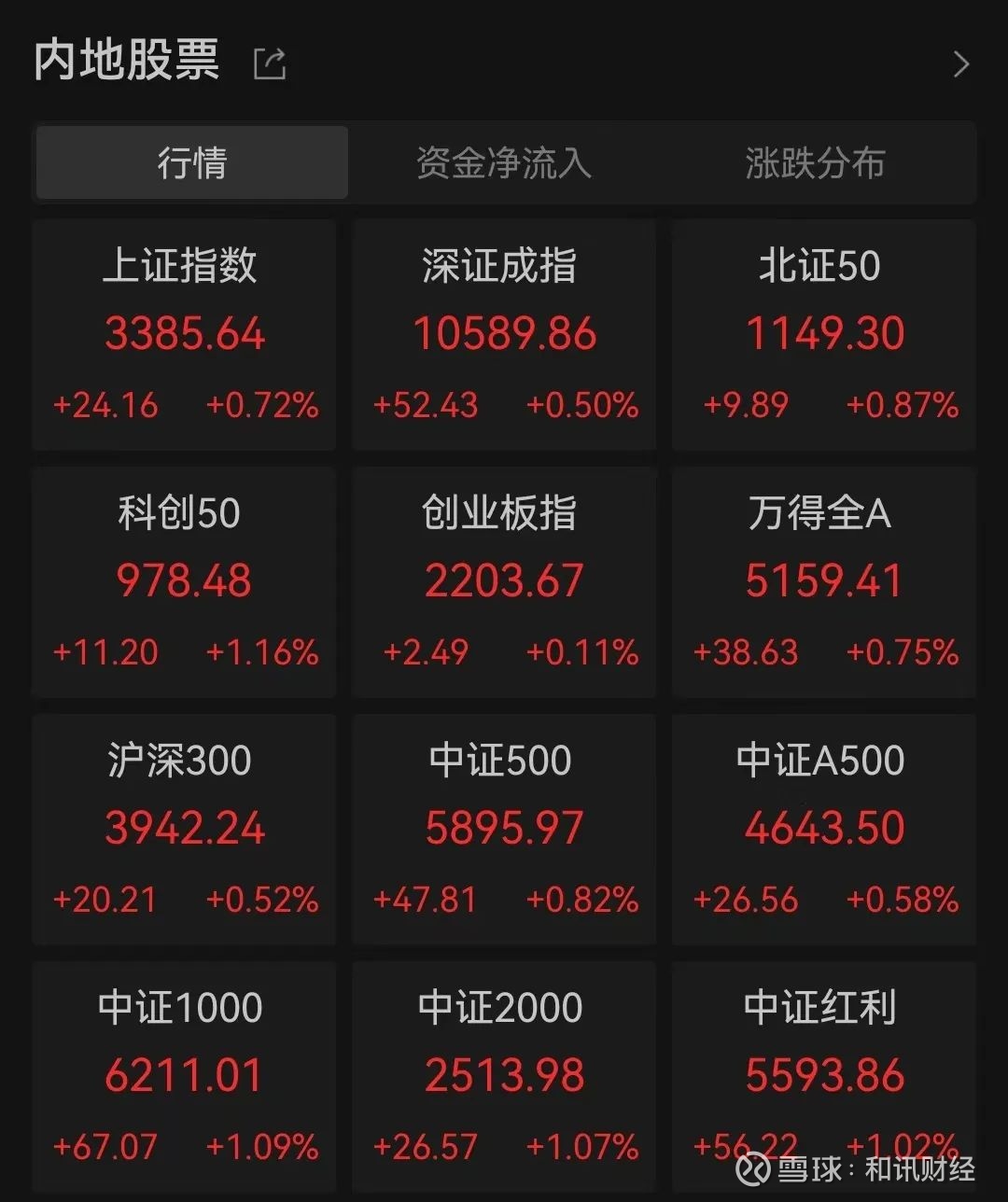1008x1202 pixels.
Task: Open the 内地股票 section chevron
Action: pos(960,64)
